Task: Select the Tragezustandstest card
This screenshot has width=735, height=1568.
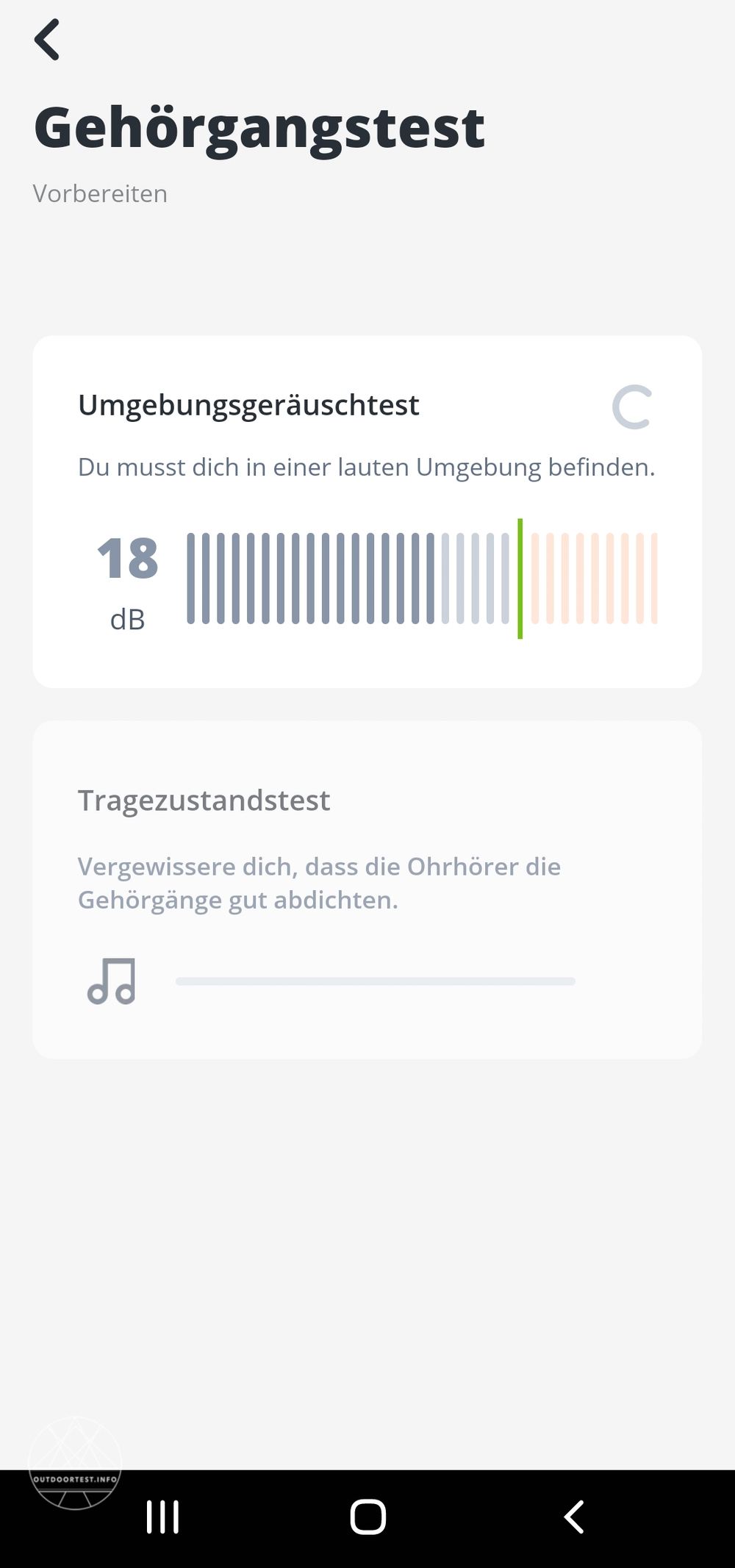Action: [x=367, y=889]
